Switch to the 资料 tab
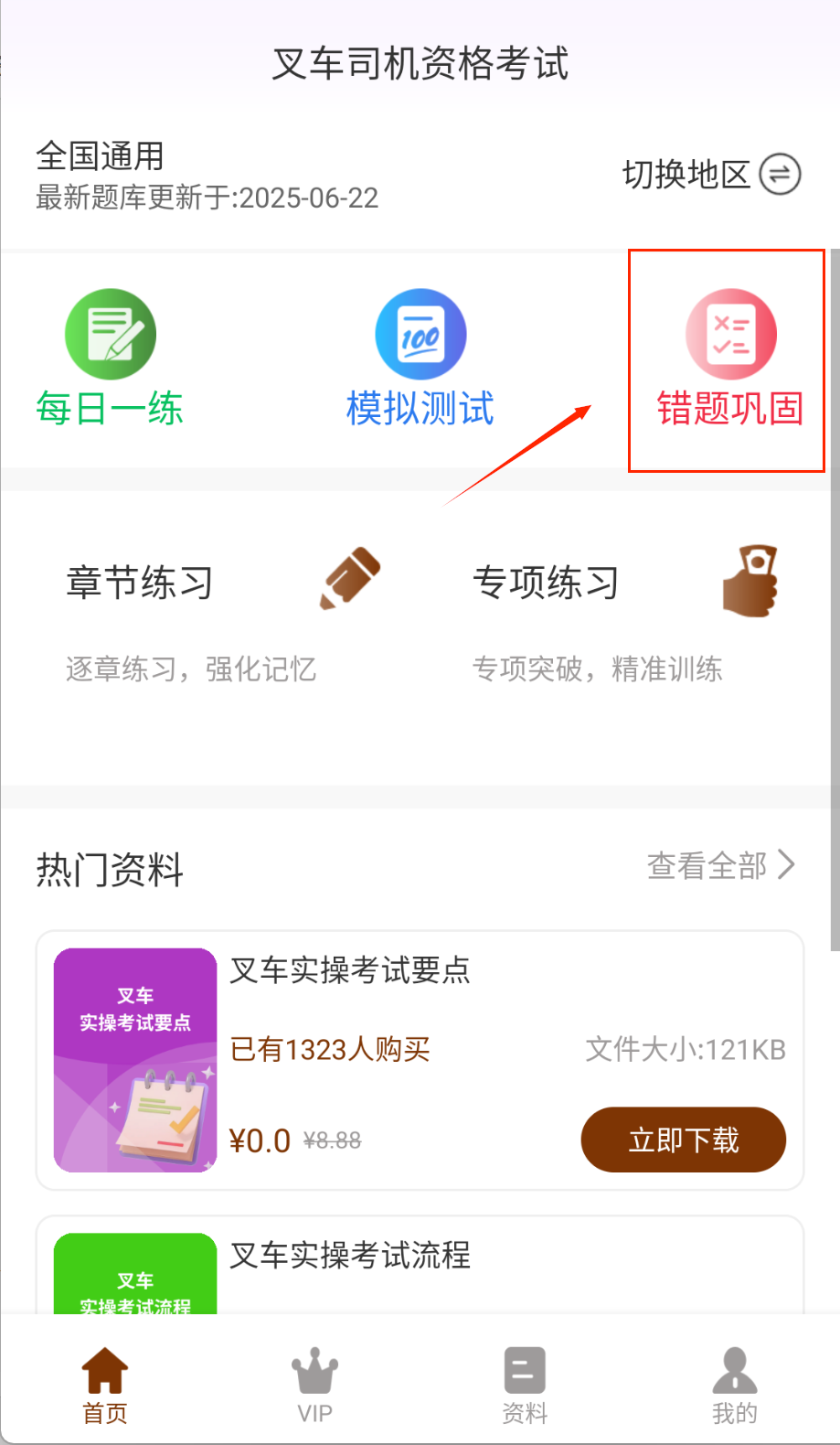Screen dimensions: 840x1445 (525, 1386)
